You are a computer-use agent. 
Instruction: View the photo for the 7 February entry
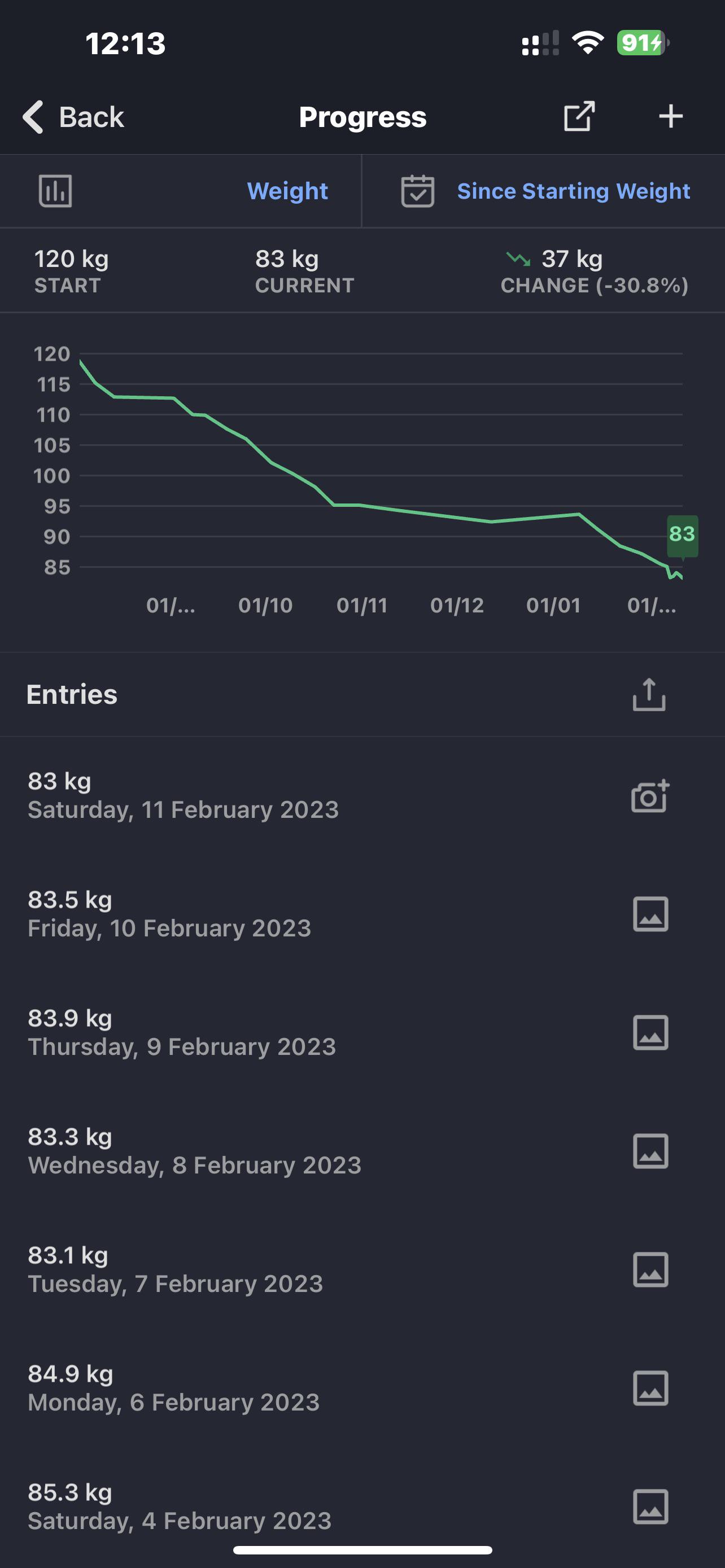coord(650,1270)
